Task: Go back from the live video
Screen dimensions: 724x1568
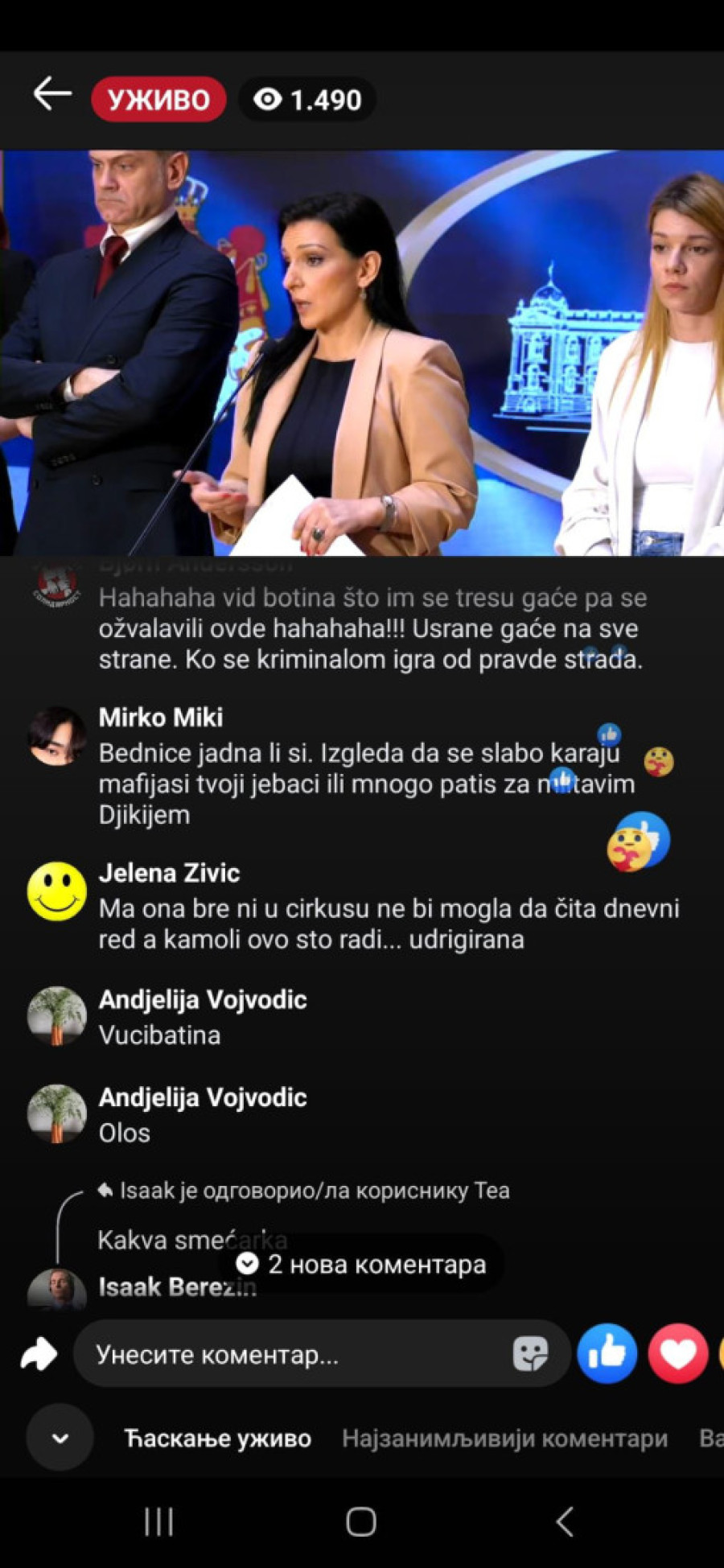Action: click(x=52, y=95)
